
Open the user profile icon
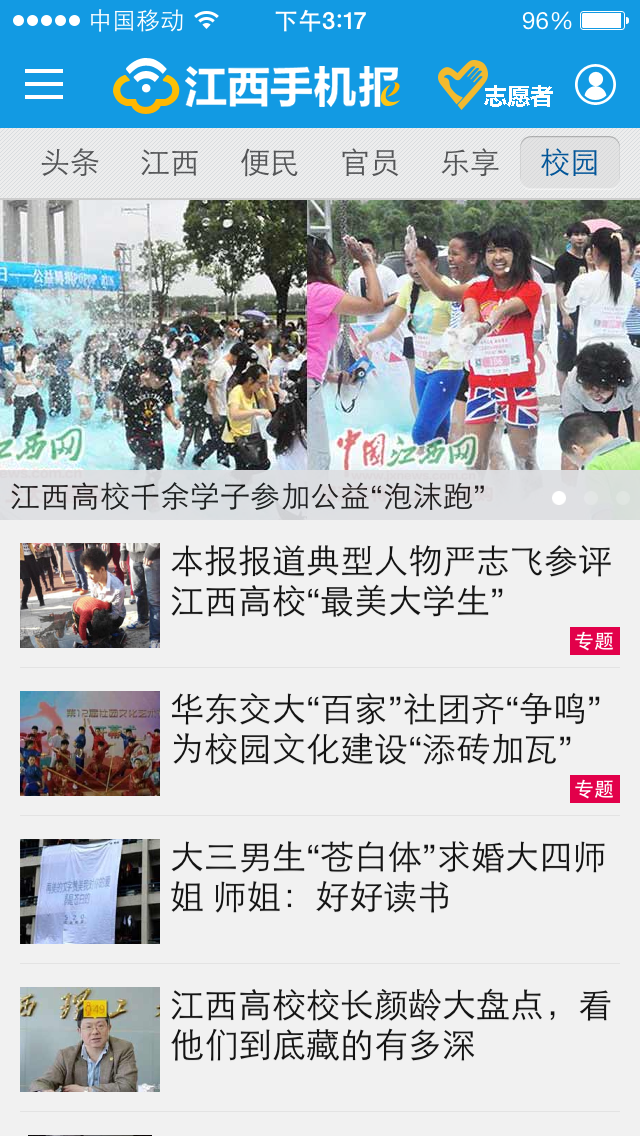coord(595,86)
